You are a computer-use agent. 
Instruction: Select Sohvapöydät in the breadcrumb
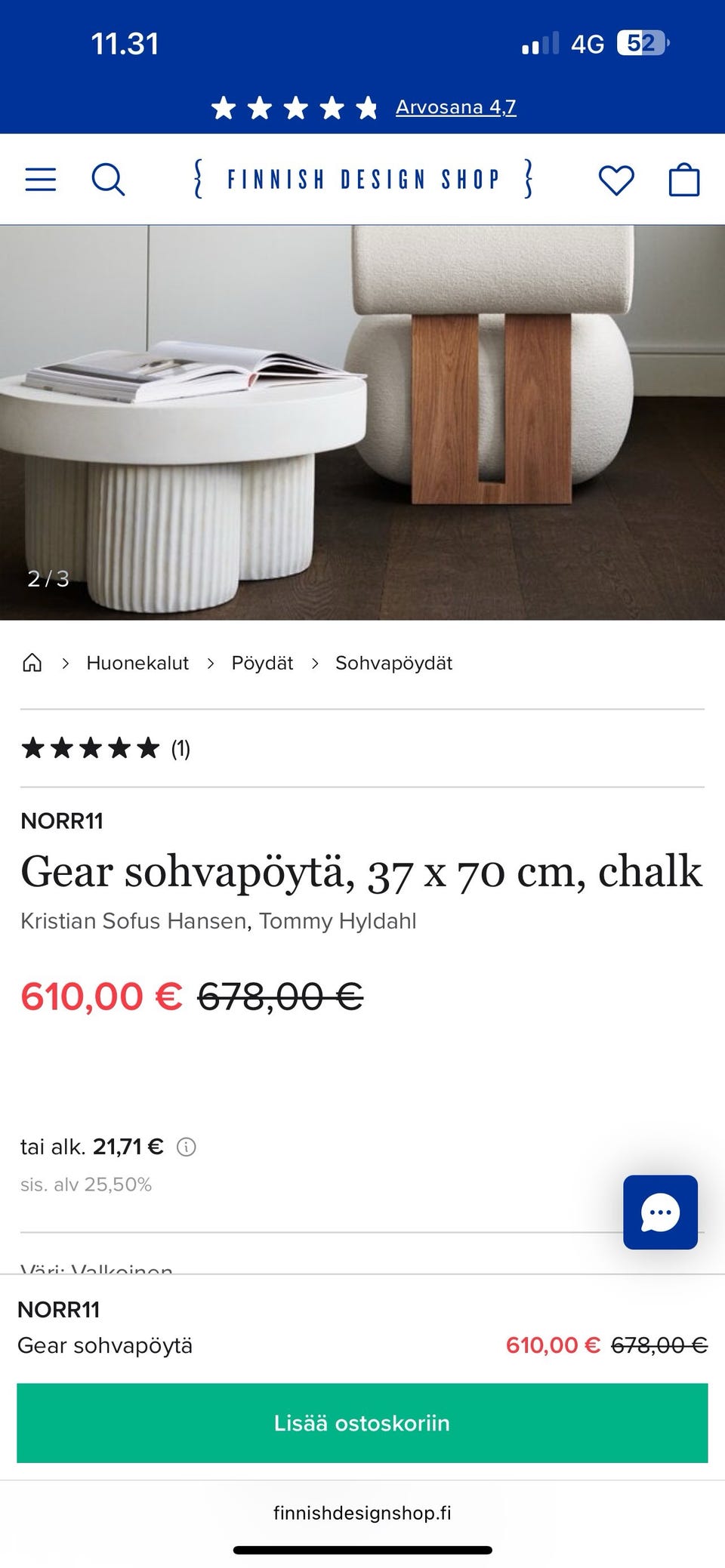tap(393, 664)
